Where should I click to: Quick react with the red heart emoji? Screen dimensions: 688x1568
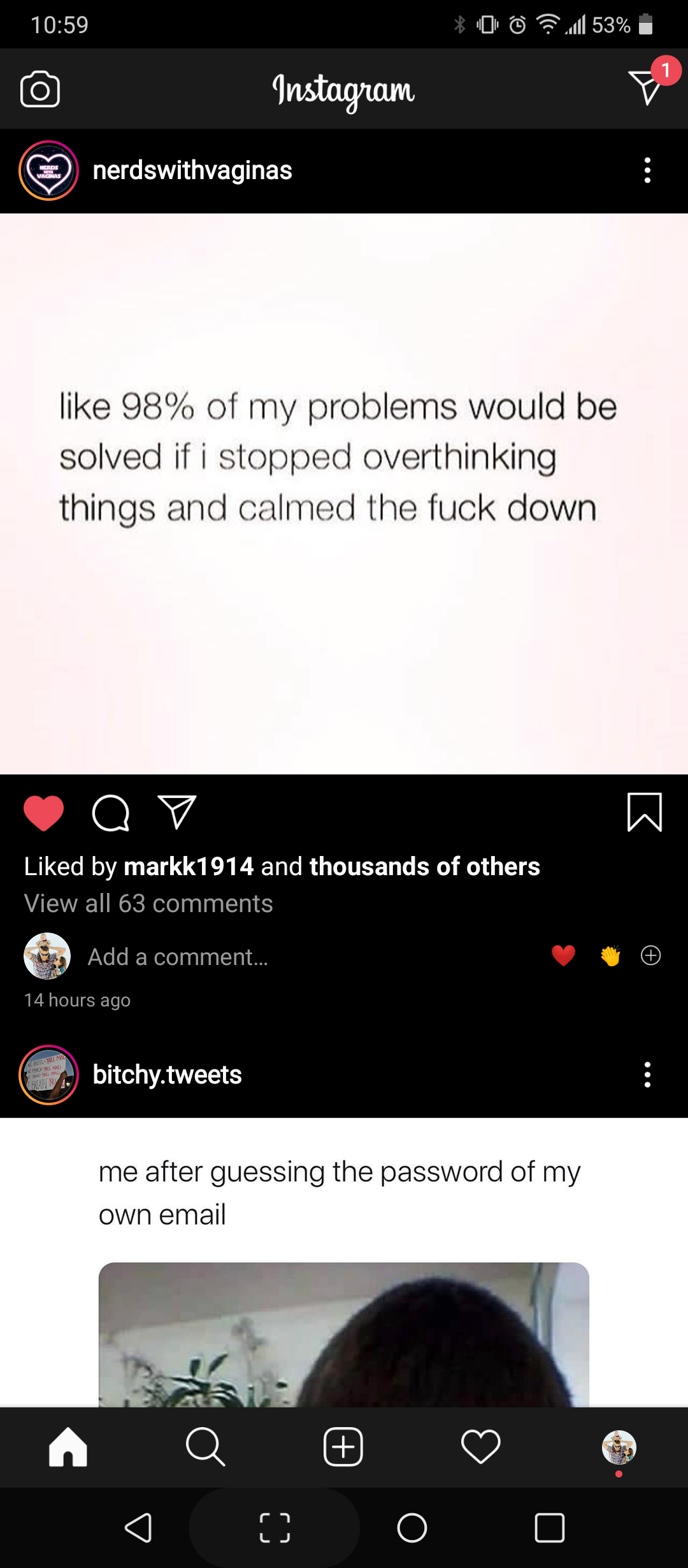(x=563, y=955)
